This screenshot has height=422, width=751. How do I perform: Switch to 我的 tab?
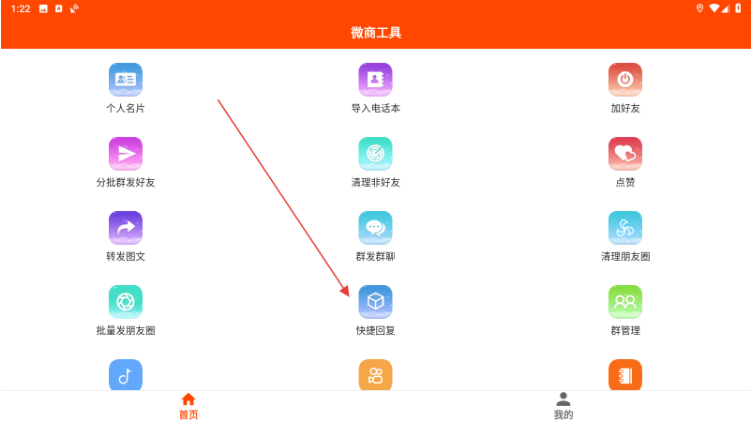(563, 405)
